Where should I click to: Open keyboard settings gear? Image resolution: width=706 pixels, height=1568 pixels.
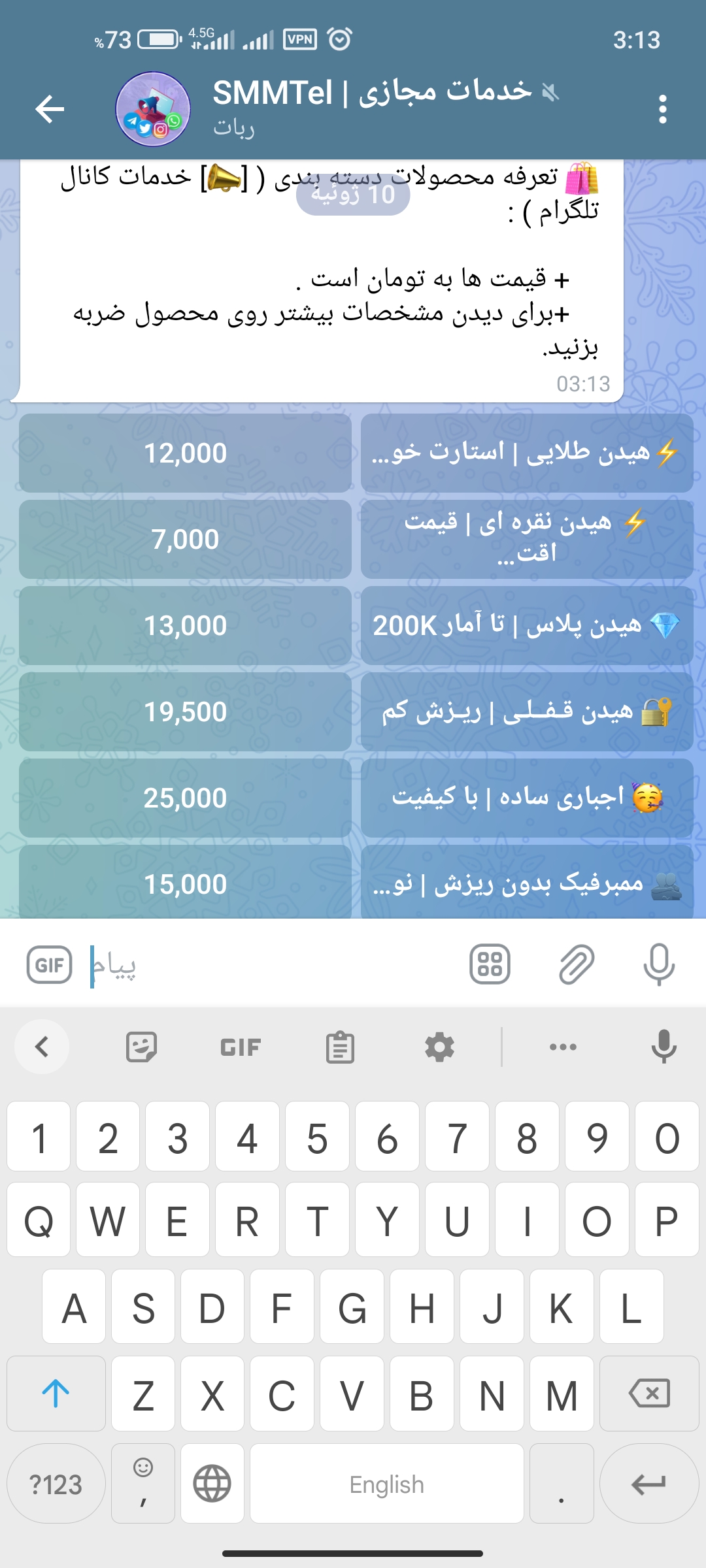coord(439,1047)
